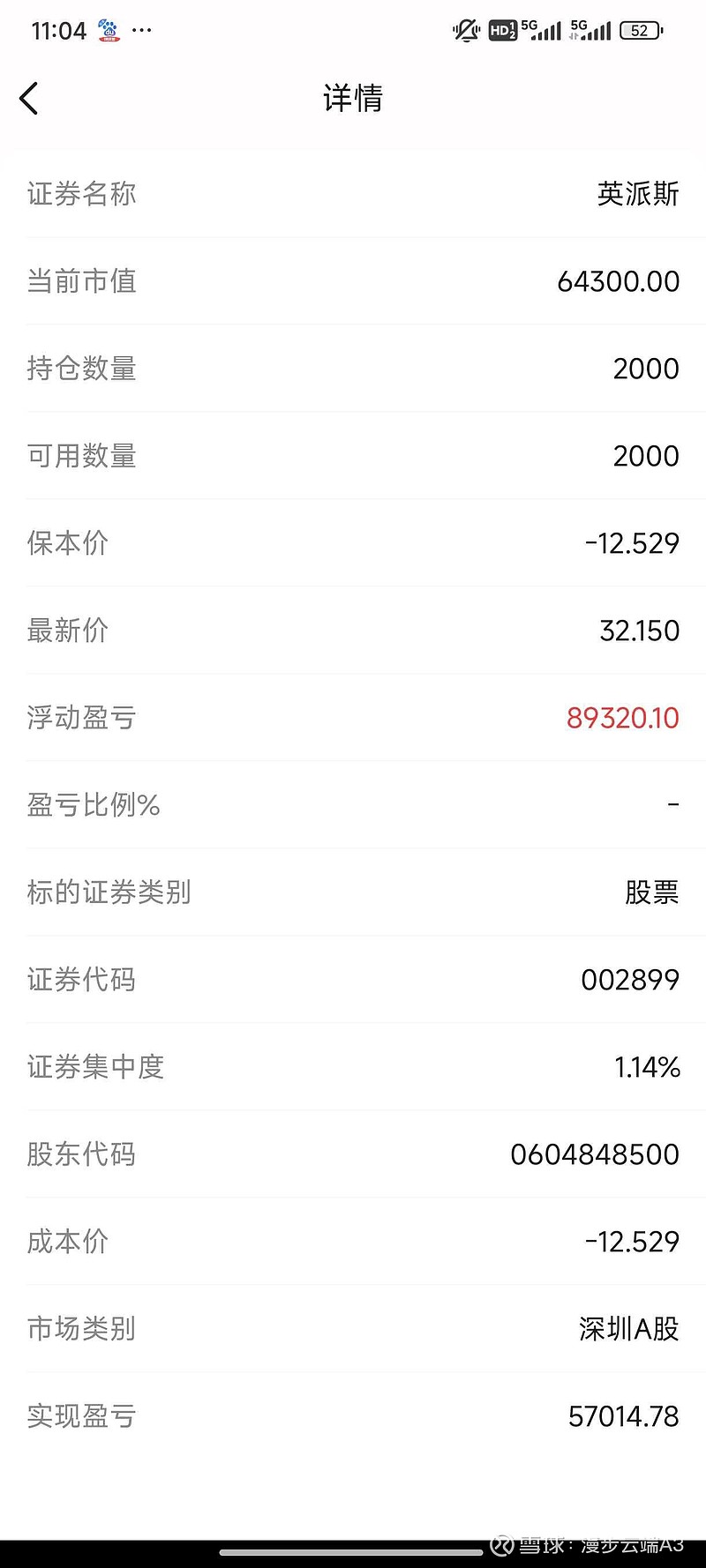Tap the security code 002899
The width and height of the screenshot is (706, 1568).
tap(630, 979)
